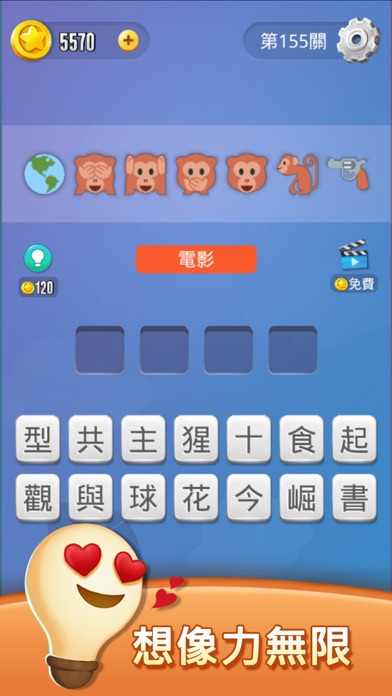This screenshot has height=696, width=392.
Task: Select the character tile 猩
Action: [196, 439]
